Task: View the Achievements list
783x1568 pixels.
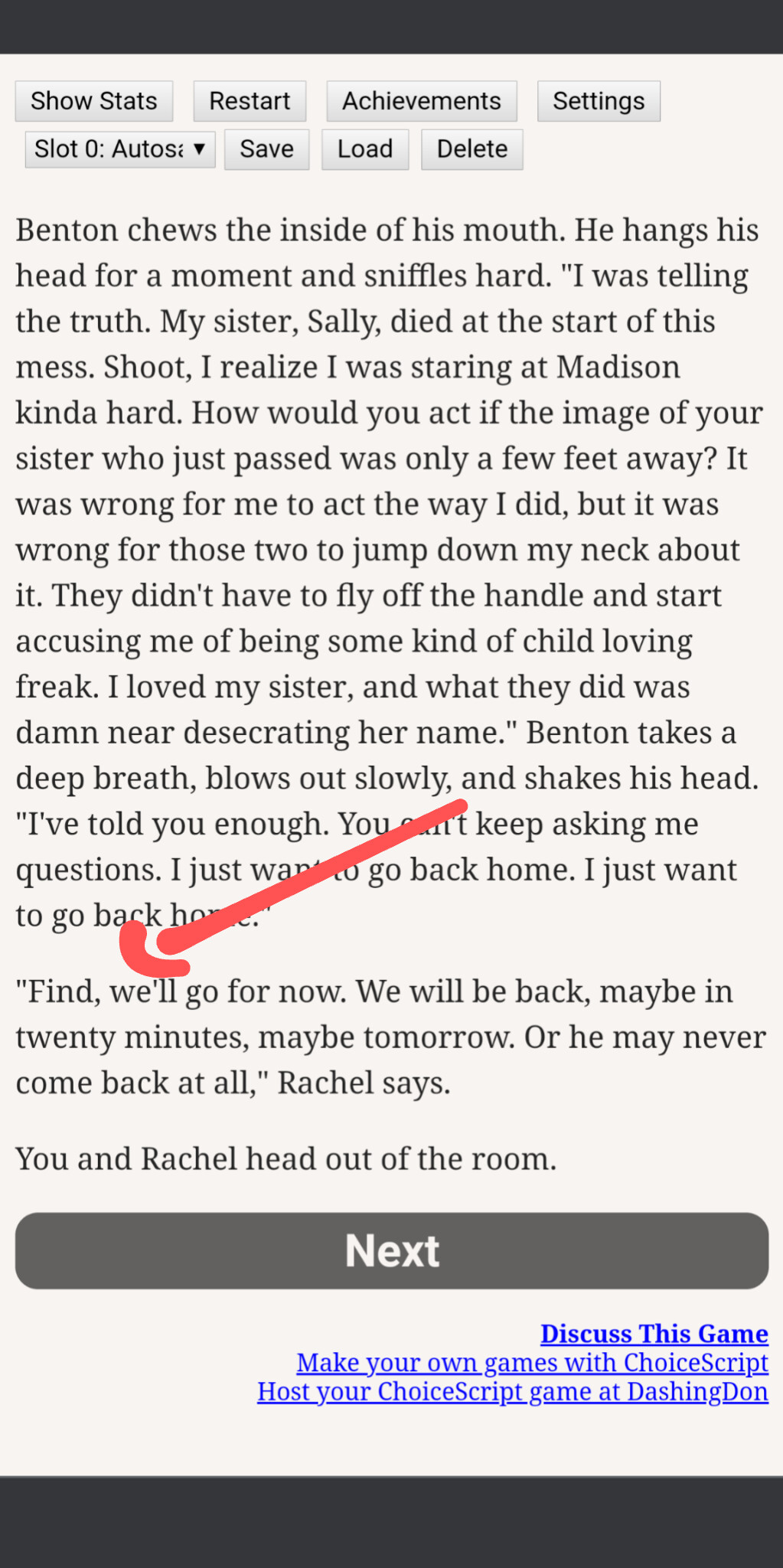Action: click(x=422, y=101)
